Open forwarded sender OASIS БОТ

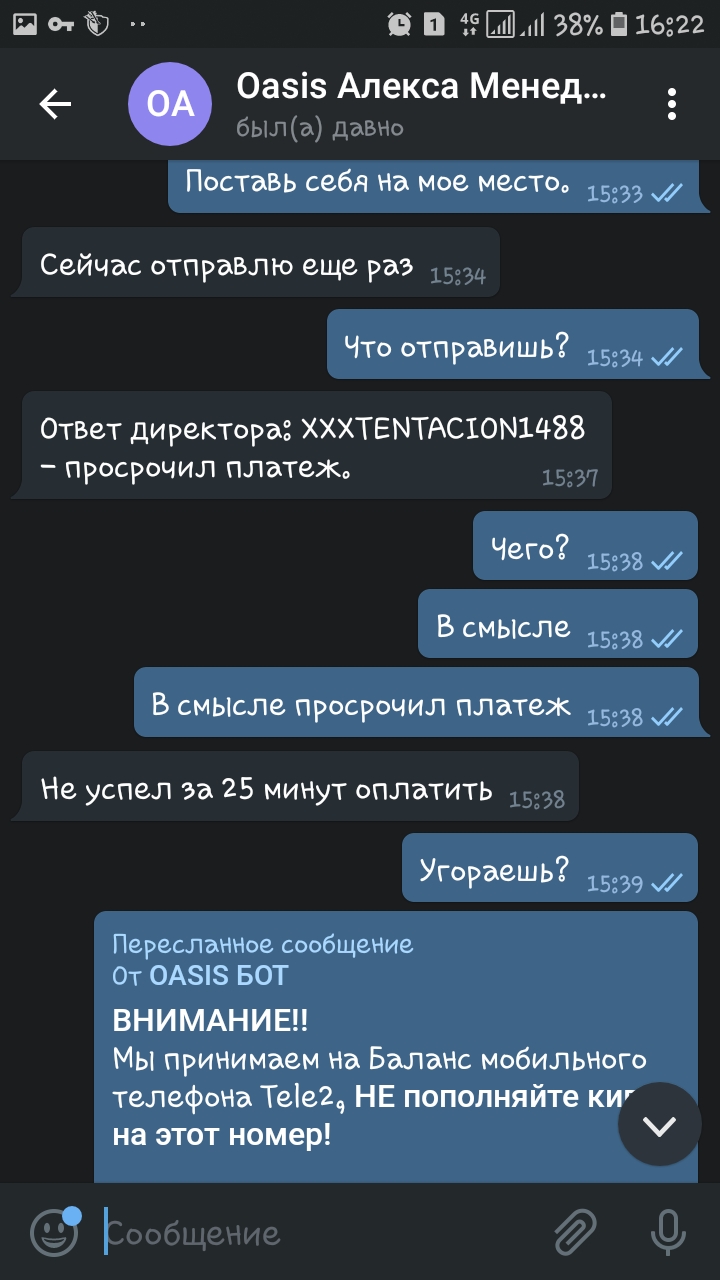[x=218, y=975]
